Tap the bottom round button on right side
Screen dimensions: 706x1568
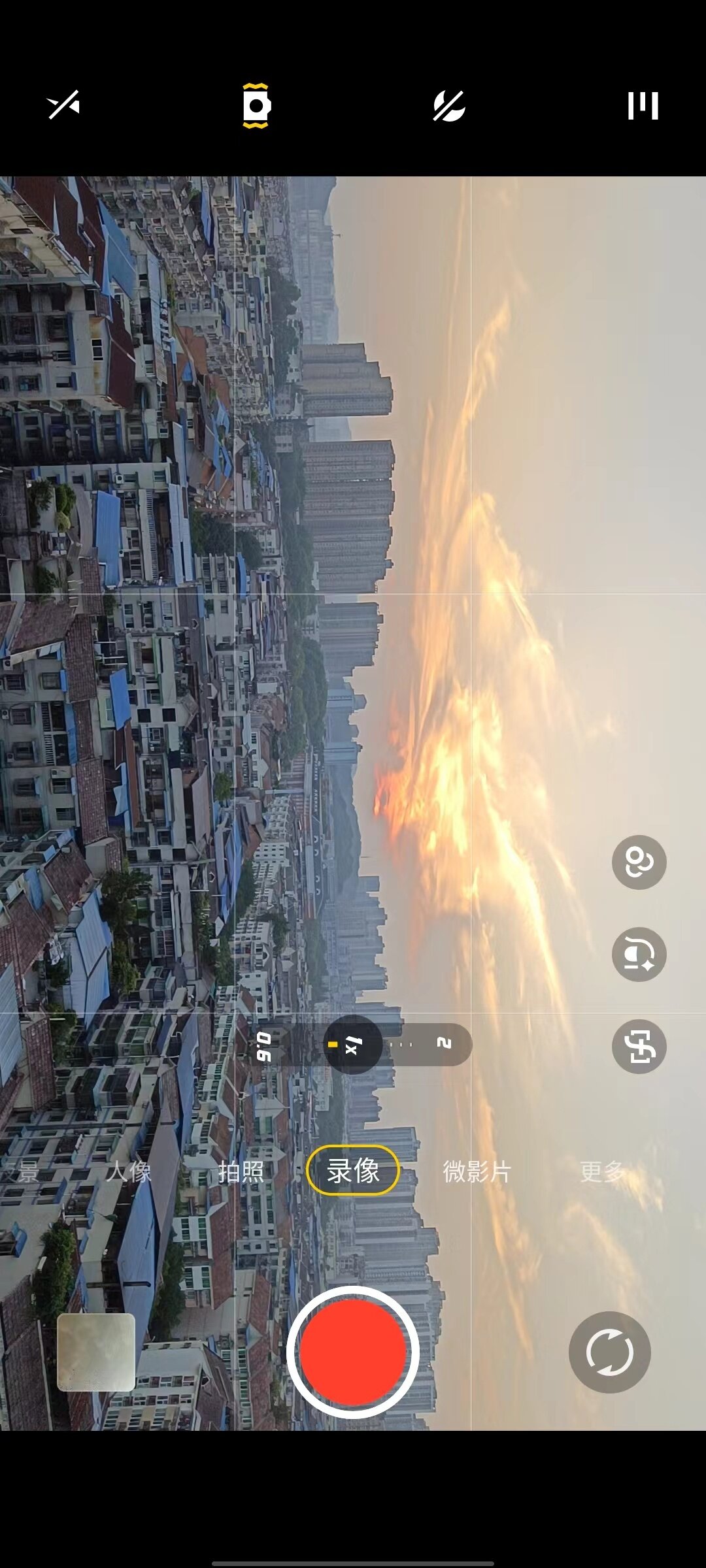click(639, 1047)
